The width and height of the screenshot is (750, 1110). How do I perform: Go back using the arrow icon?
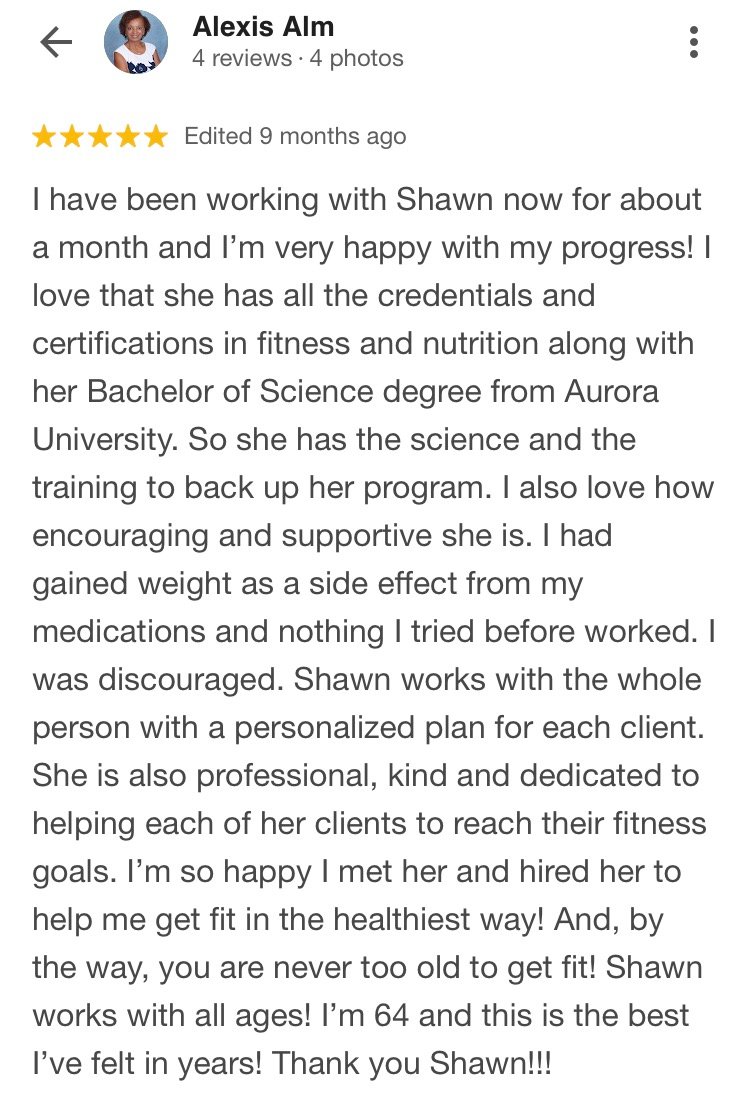pyautogui.click(x=56, y=42)
